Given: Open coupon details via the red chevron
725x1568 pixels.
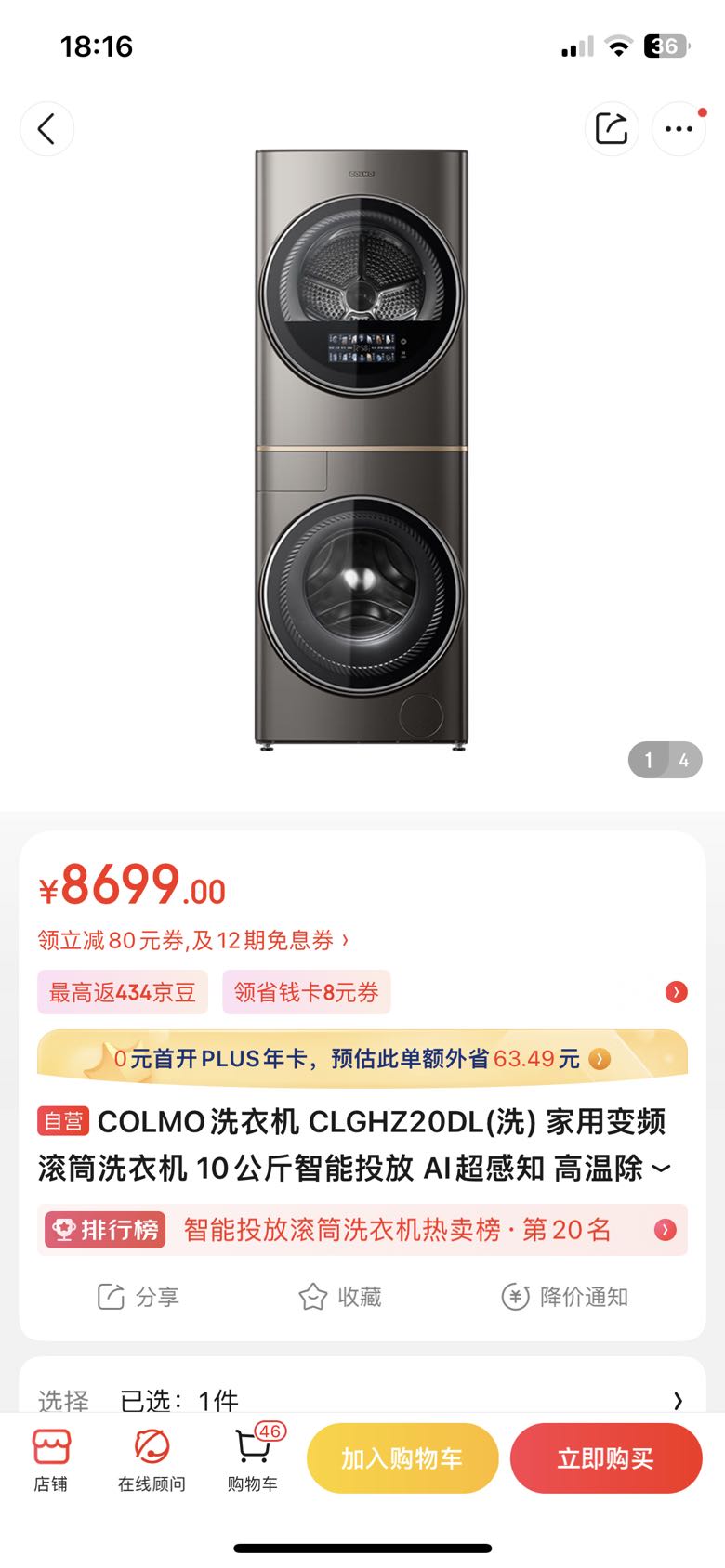Looking at the screenshot, I should (676, 991).
